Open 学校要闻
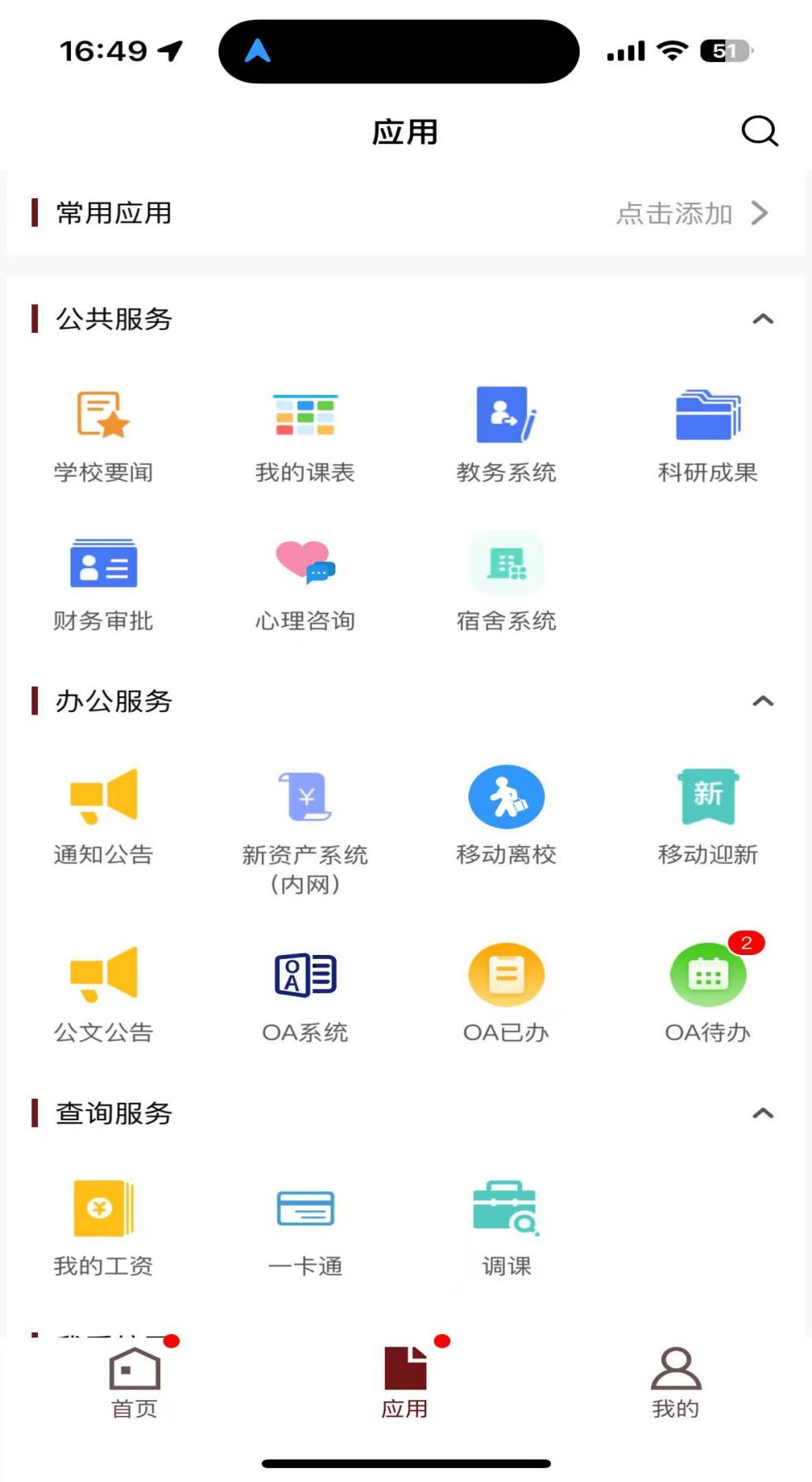The height and width of the screenshot is (1482, 812). pos(103,436)
